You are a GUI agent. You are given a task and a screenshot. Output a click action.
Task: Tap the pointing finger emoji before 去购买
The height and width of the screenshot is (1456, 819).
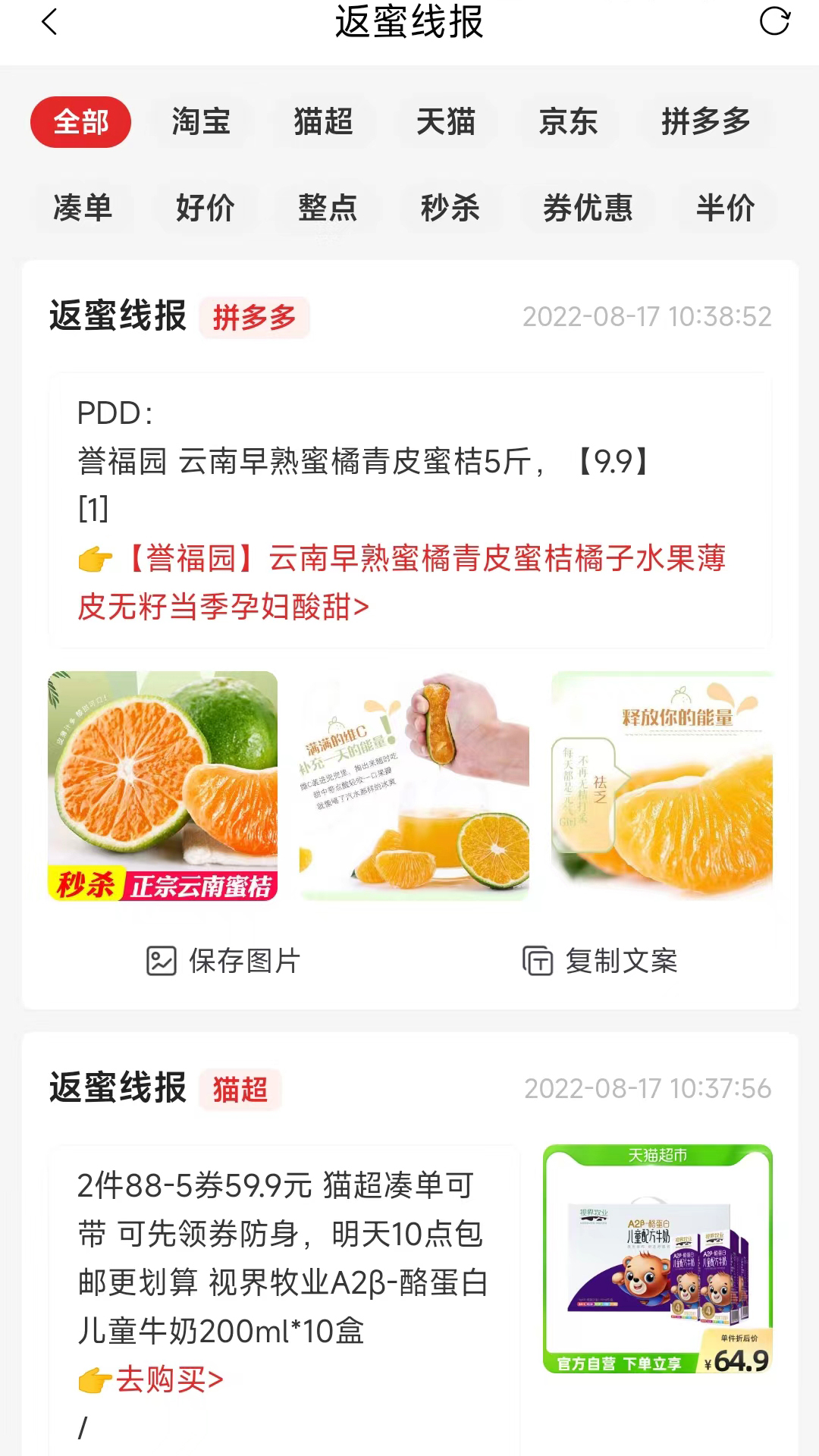[x=93, y=1379]
